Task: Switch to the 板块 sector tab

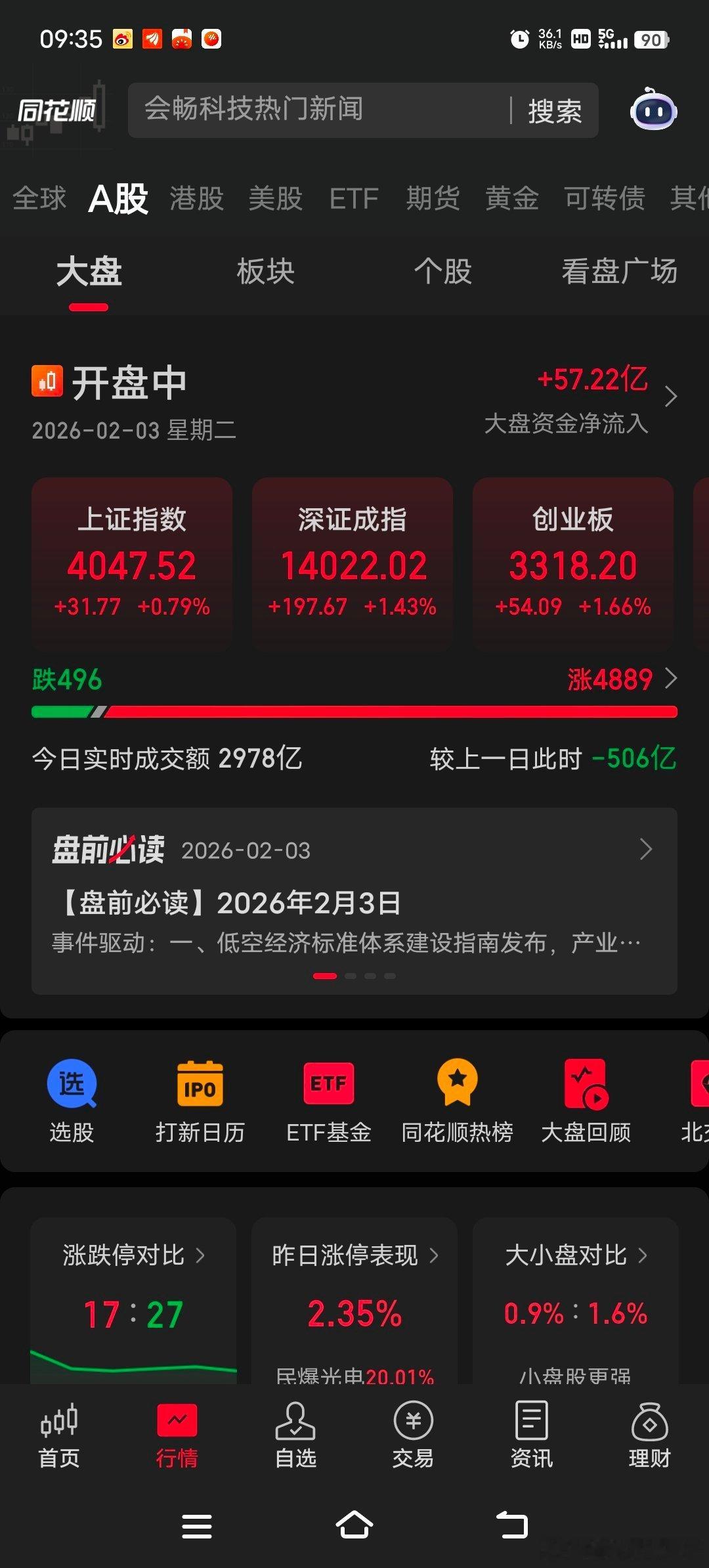Action: pos(265,271)
